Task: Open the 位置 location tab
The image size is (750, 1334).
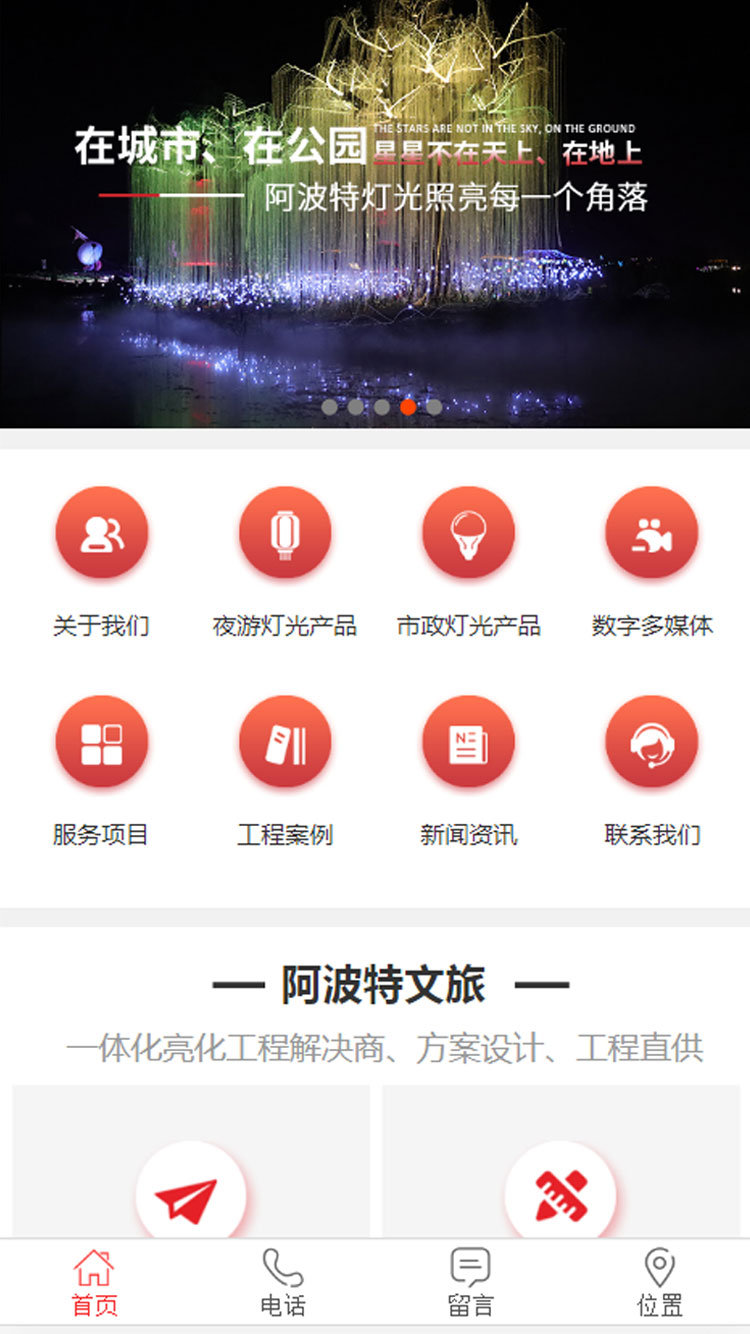Action: tap(659, 1283)
